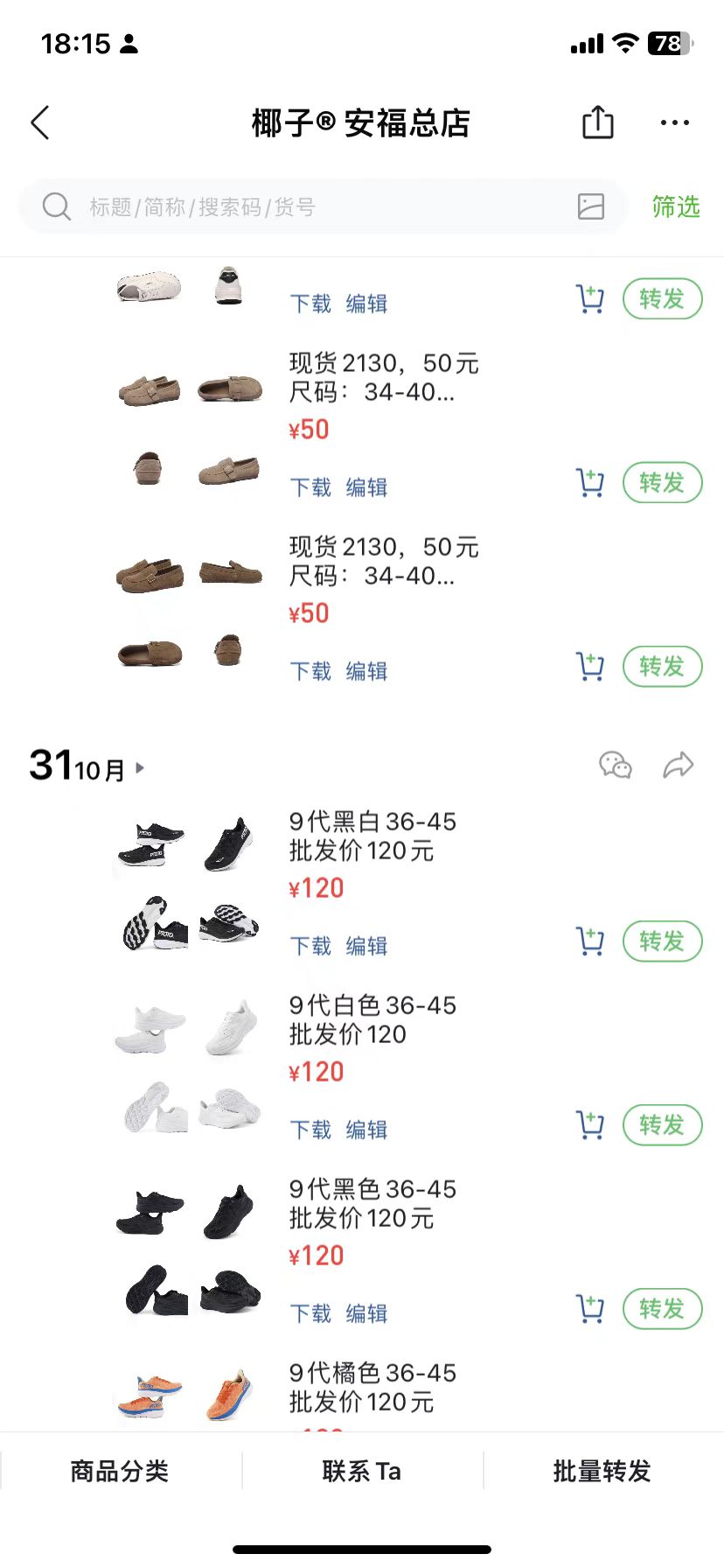Open the 9代橘色 36-45 product
This screenshot has width=724, height=1568.
(372, 1387)
